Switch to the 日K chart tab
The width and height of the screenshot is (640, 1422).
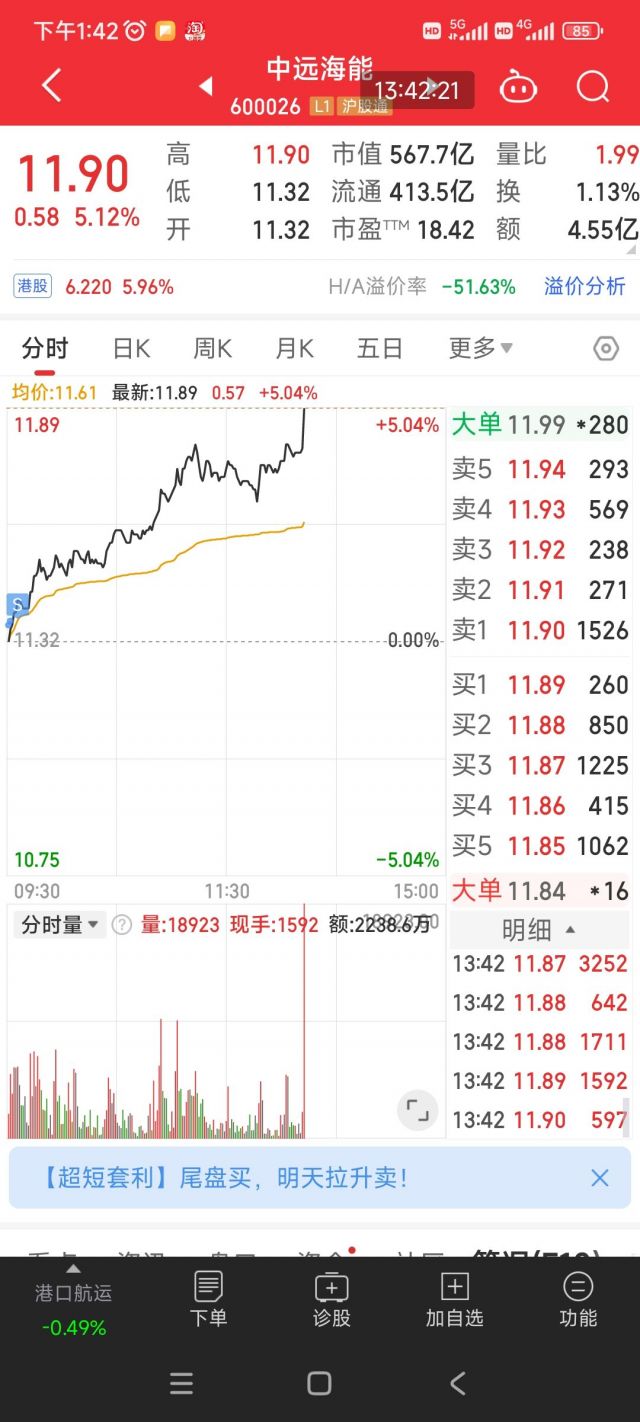pos(131,348)
